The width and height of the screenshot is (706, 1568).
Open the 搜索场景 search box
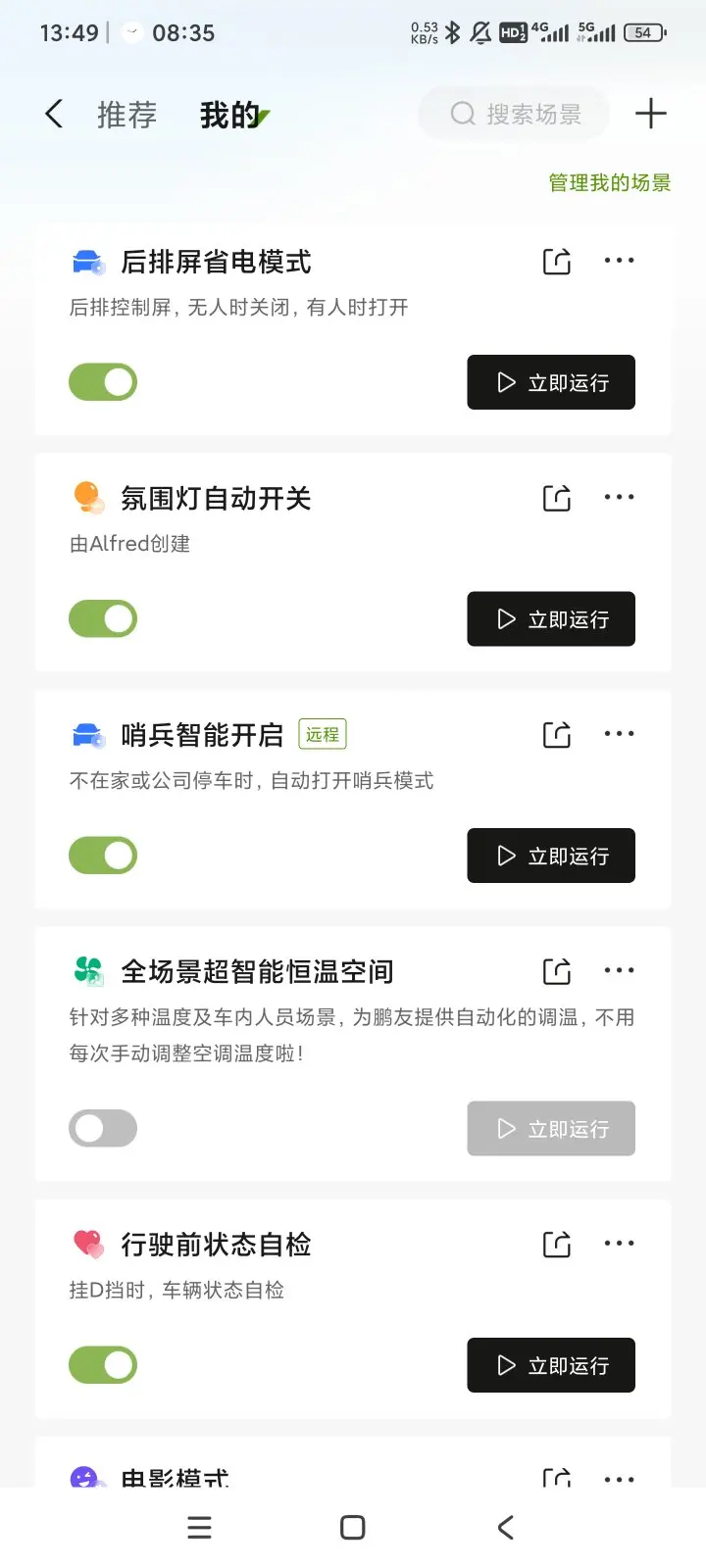coord(514,114)
